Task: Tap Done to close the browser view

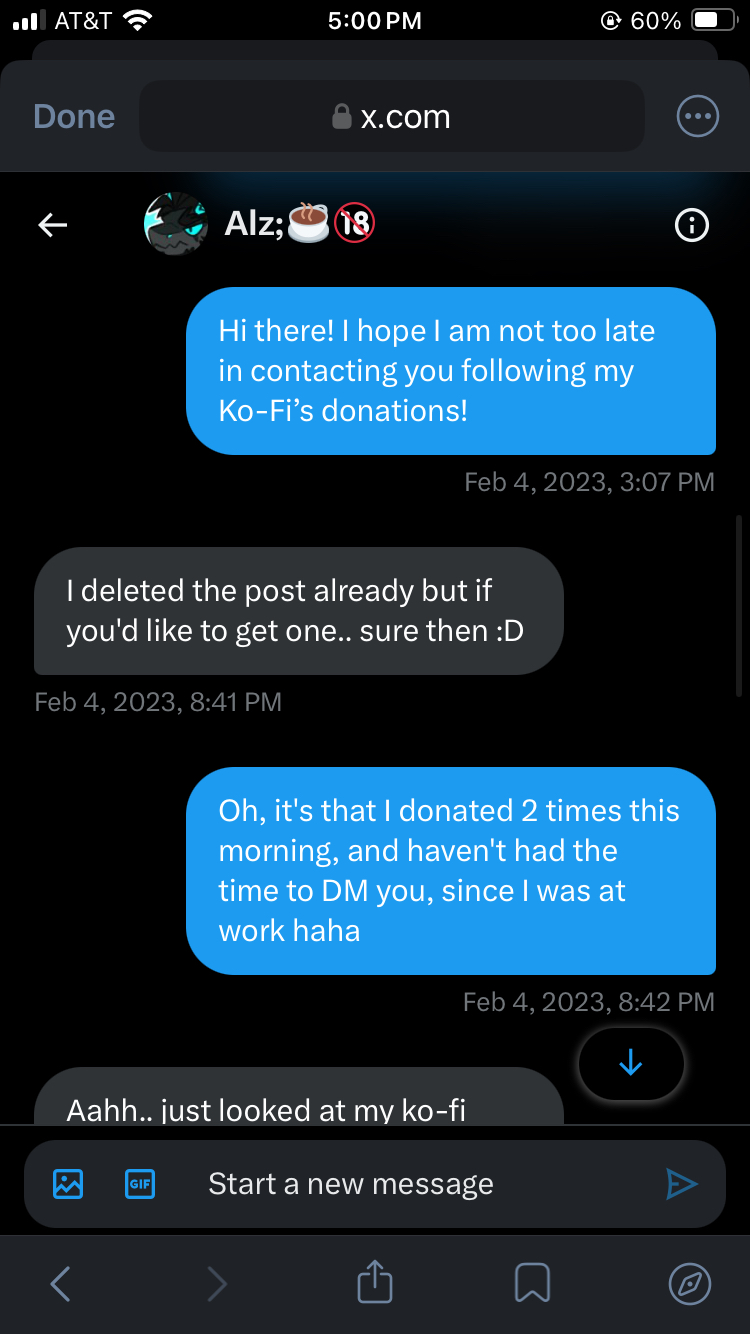Action: click(74, 117)
